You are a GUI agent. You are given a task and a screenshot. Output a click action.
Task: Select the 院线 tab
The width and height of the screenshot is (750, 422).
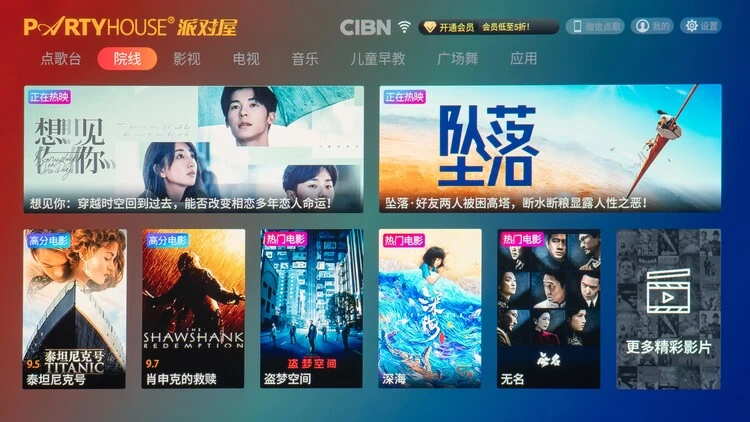click(128, 59)
